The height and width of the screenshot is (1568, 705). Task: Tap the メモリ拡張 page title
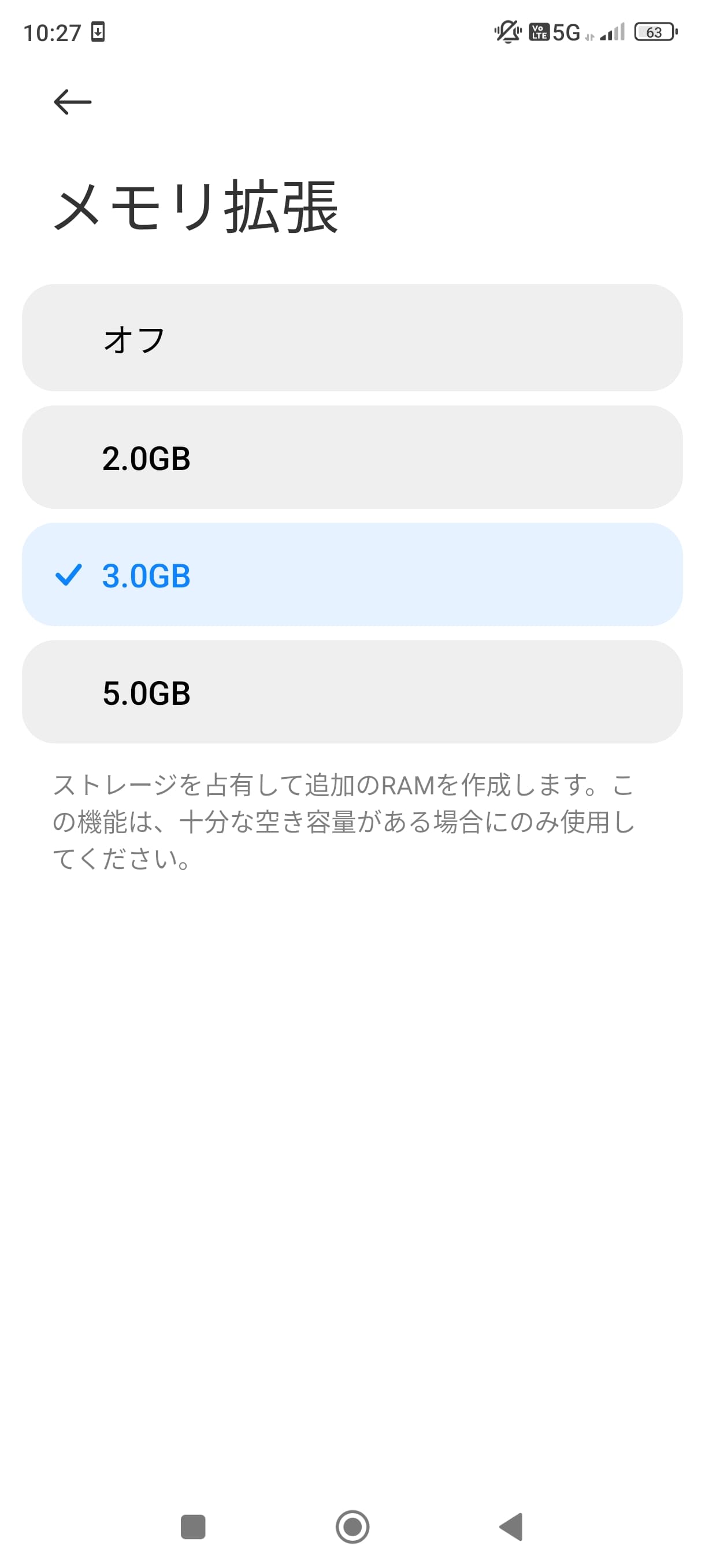click(x=196, y=206)
